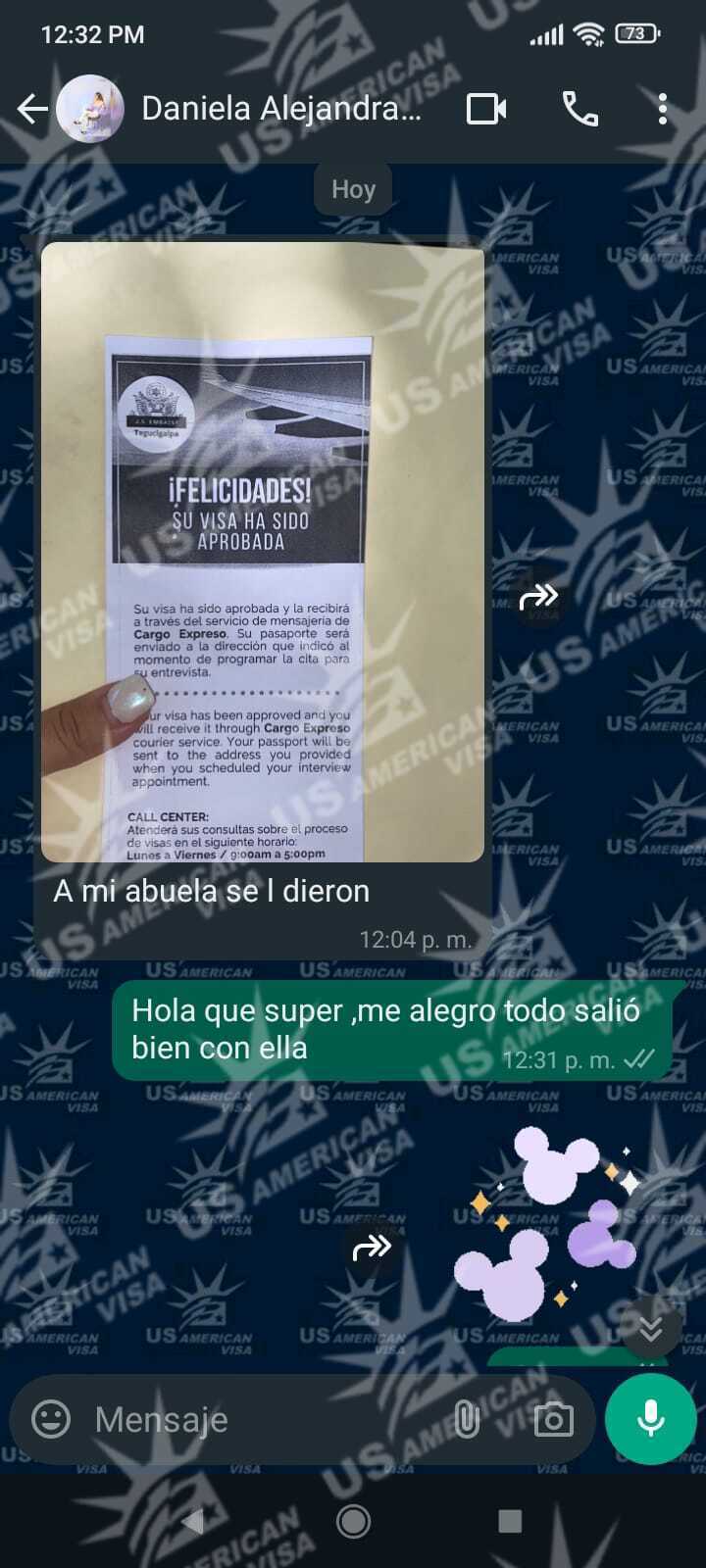Start a video call with Daniela

[486, 109]
